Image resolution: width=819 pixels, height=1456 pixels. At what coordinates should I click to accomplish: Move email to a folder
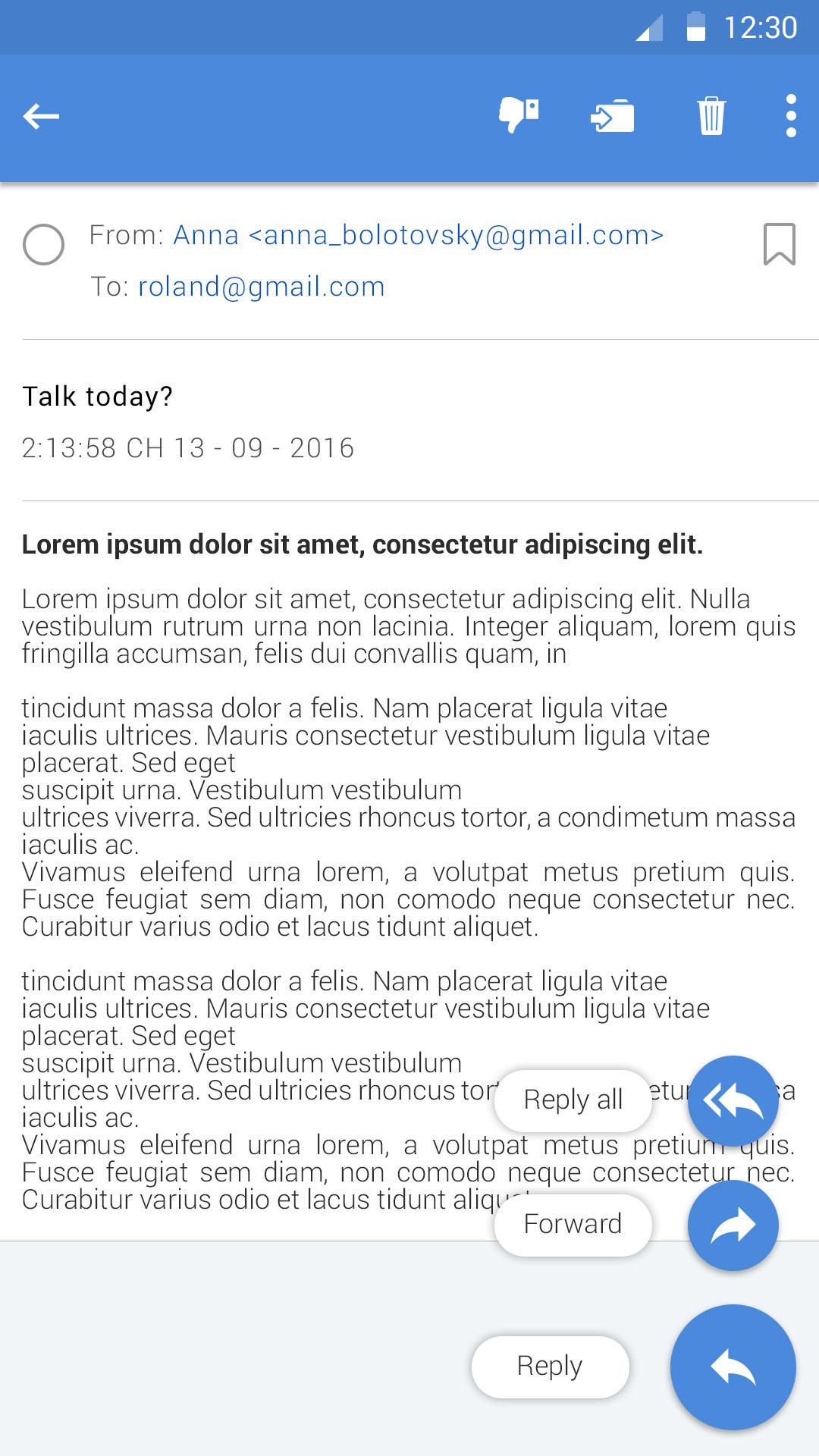[x=613, y=116]
